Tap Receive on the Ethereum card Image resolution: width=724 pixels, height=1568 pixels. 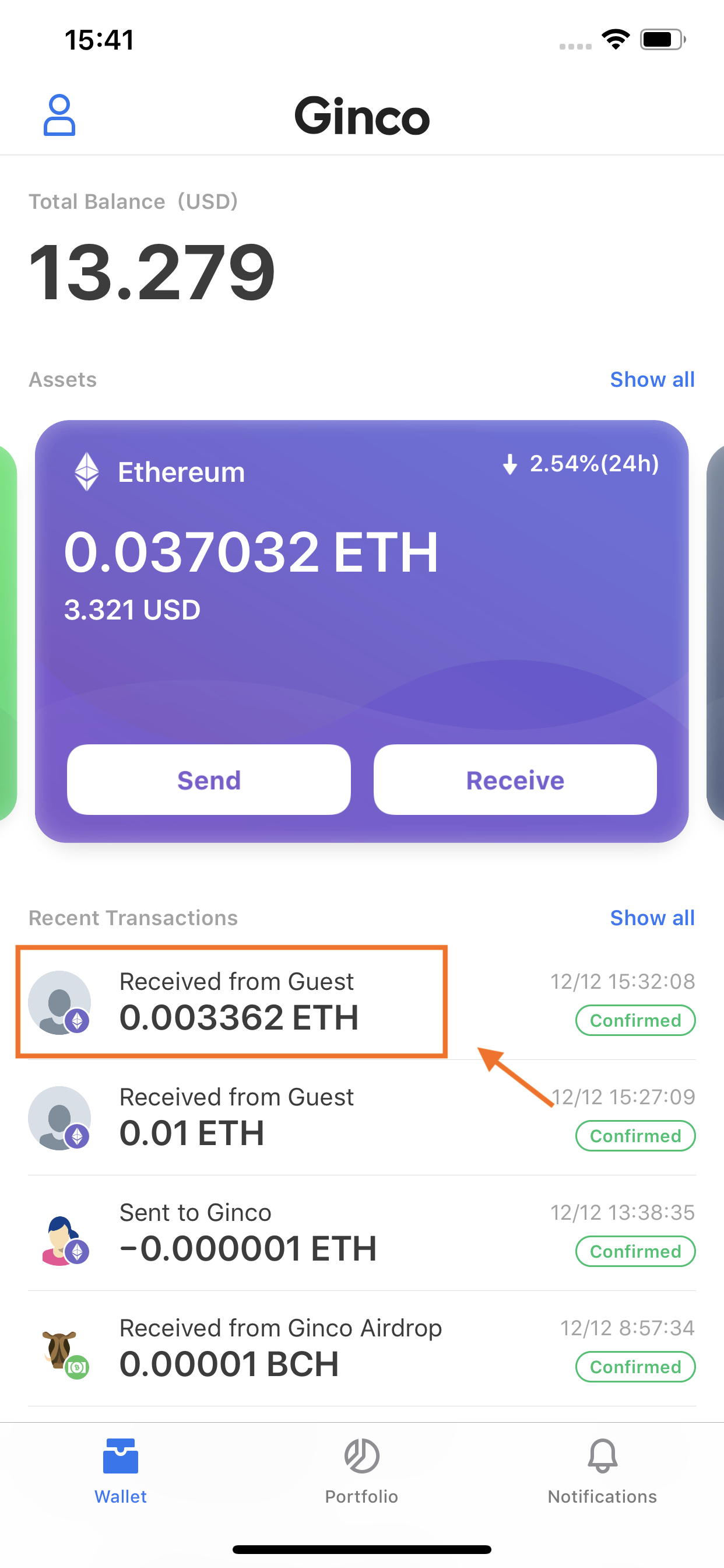tap(515, 780)
